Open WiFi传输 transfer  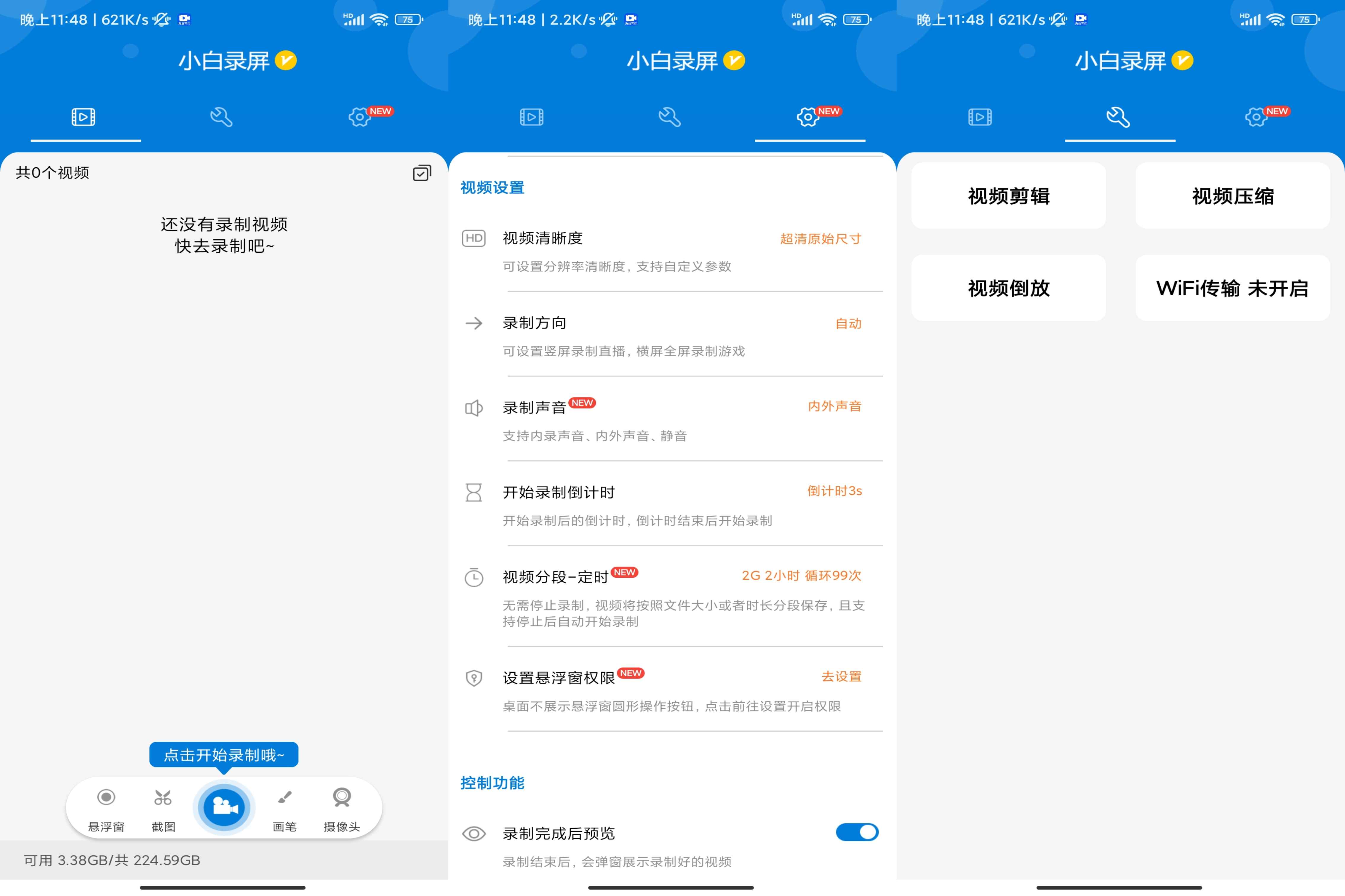tap(1232, 288)
